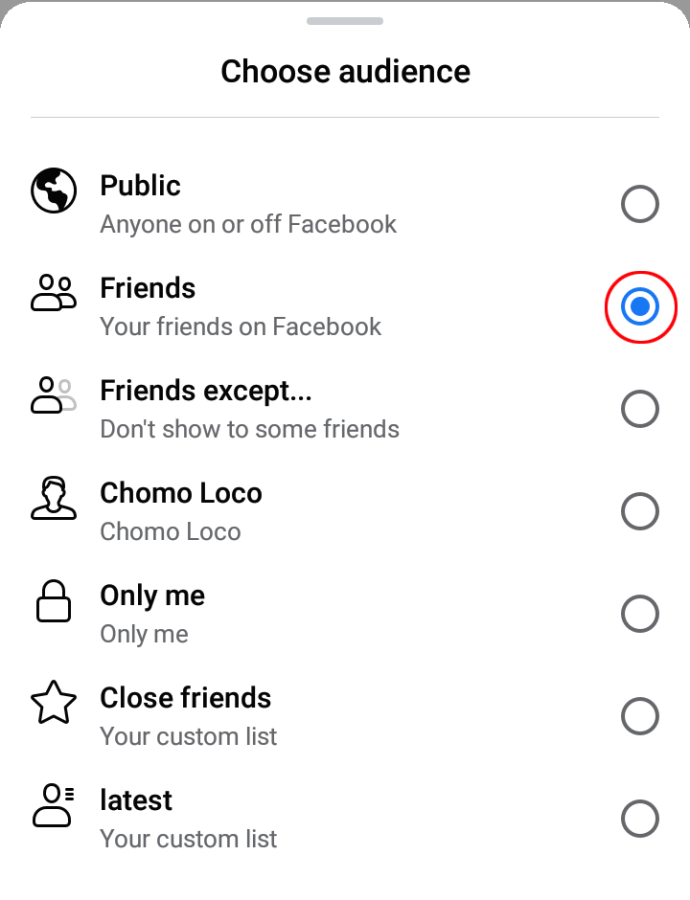
Task: Select the latest custom list
Action: coord(640,819)
